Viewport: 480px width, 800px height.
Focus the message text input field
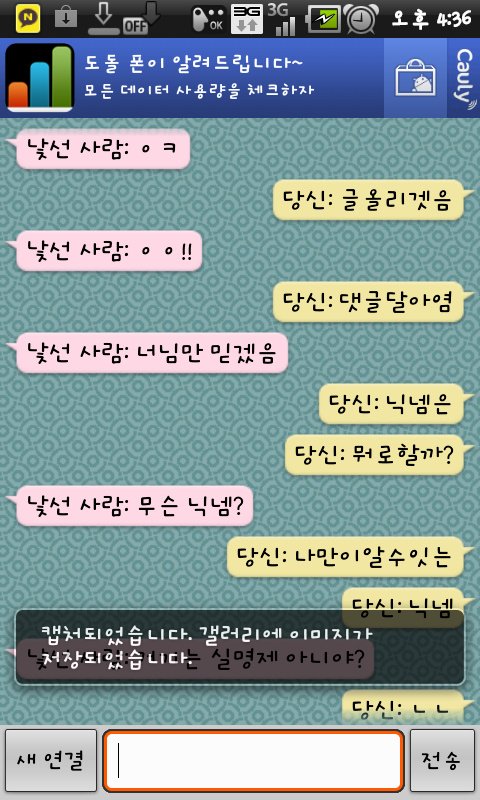(254, 760)
